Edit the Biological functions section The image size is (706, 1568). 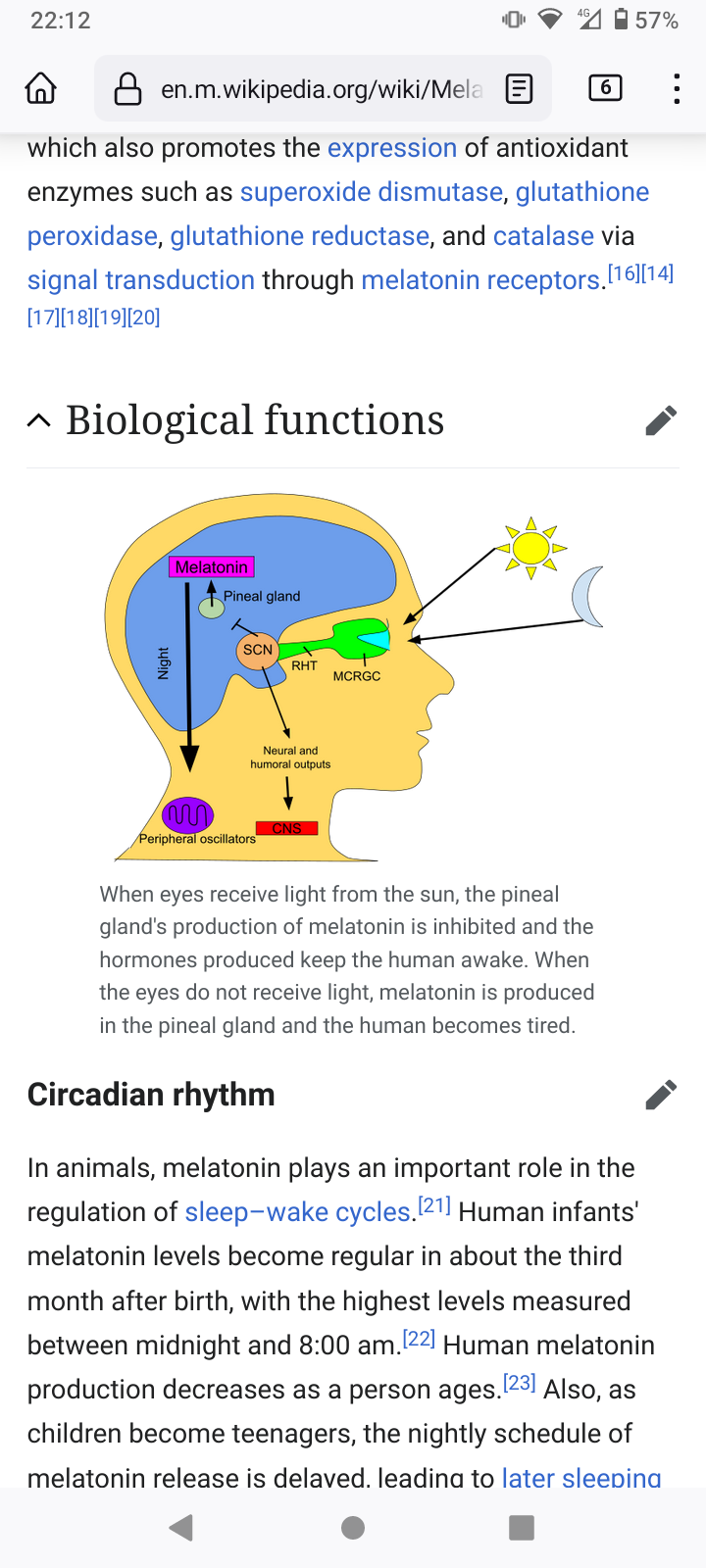click(661, 420)
